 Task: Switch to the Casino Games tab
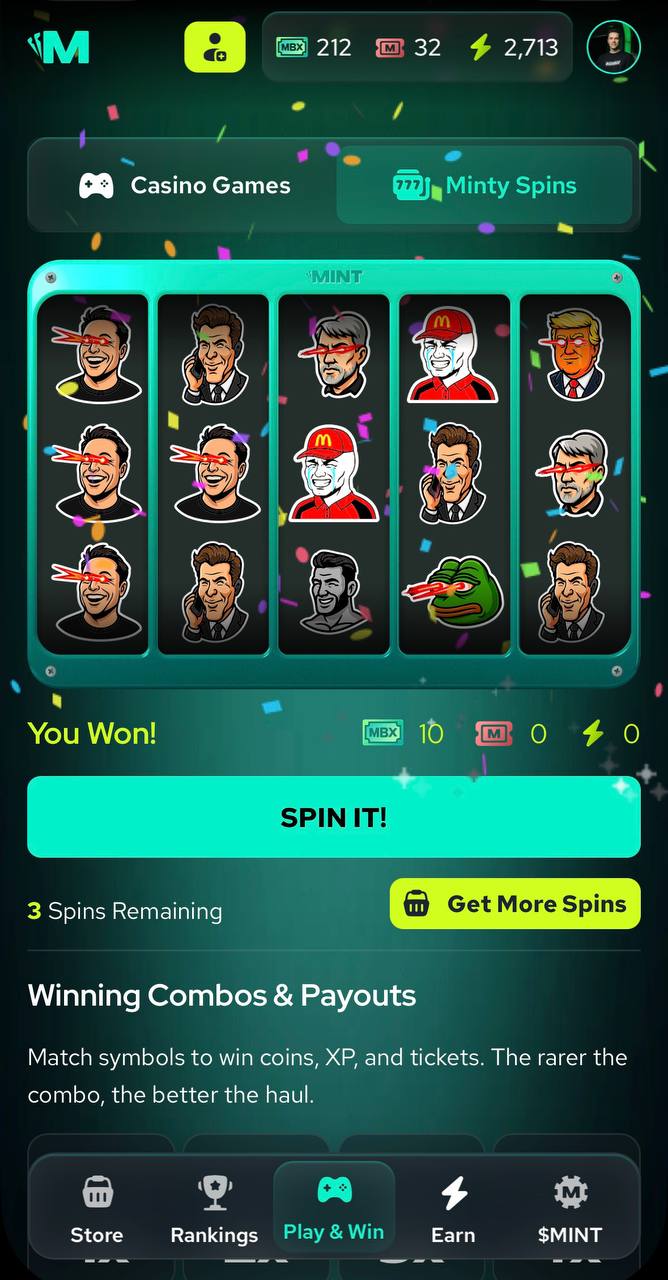pyautogui.click(x=185, y=185)
